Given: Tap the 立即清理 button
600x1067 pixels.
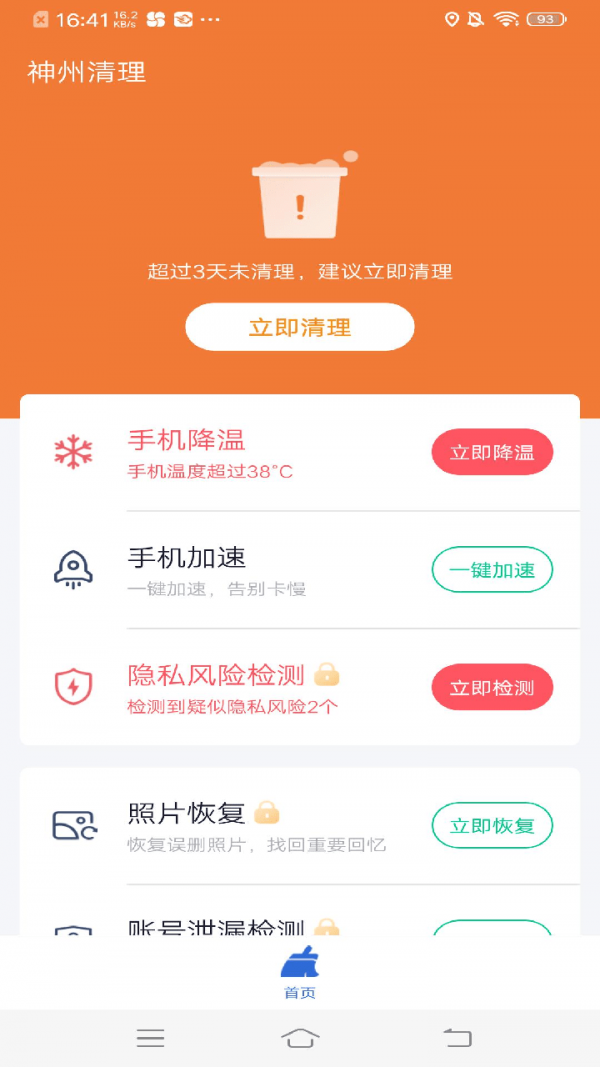Looking at the screenshot, I should pos(300,327).
